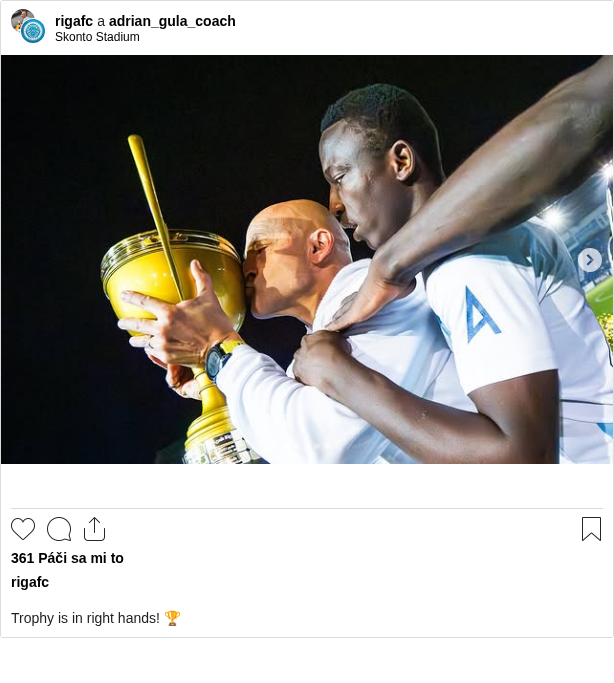The height and width of the screenshot is (683, 614).
Task: Open comments on the trophy post
Action: [59, 529]
